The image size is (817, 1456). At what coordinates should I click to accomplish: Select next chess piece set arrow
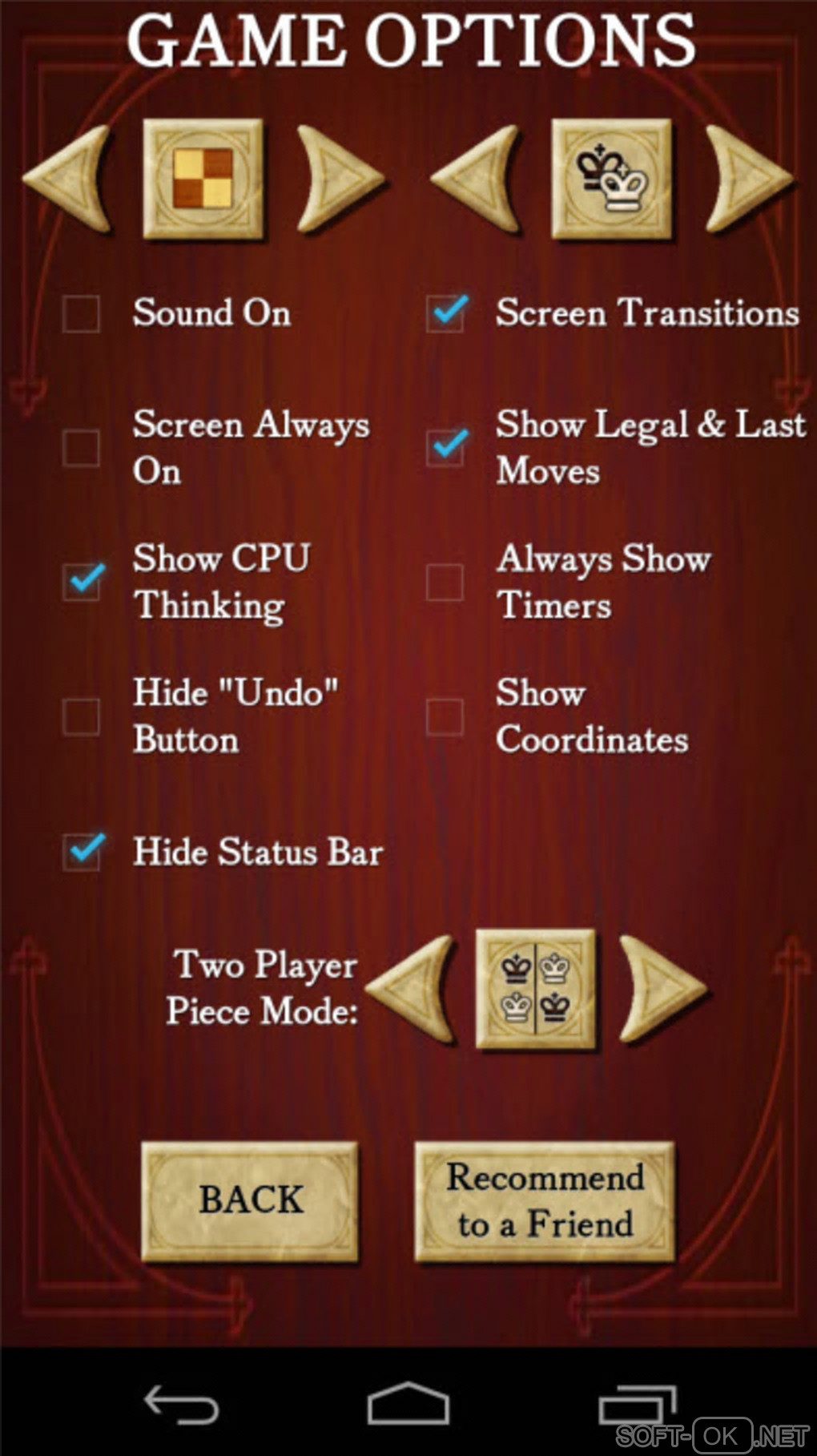746,179
